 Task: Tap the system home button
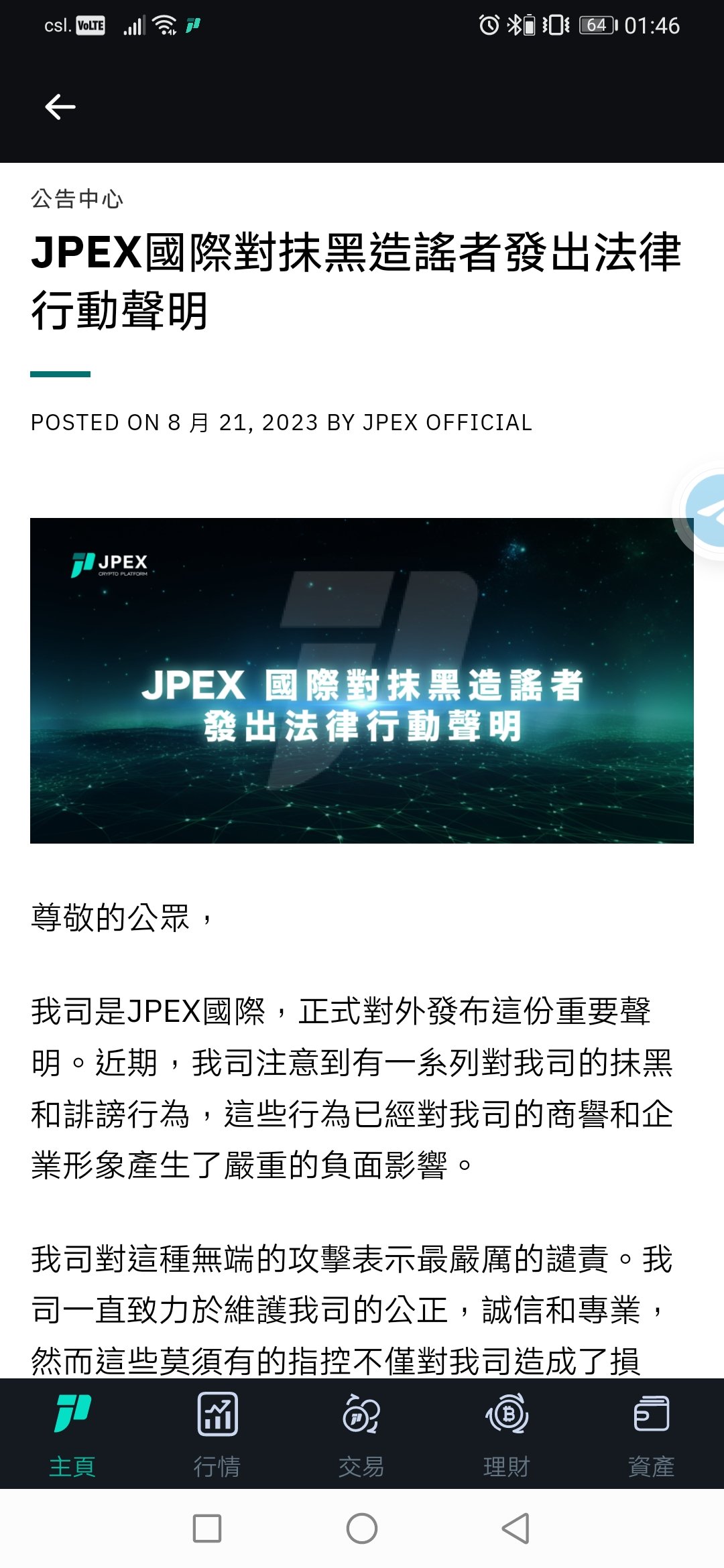point(362,1528)
